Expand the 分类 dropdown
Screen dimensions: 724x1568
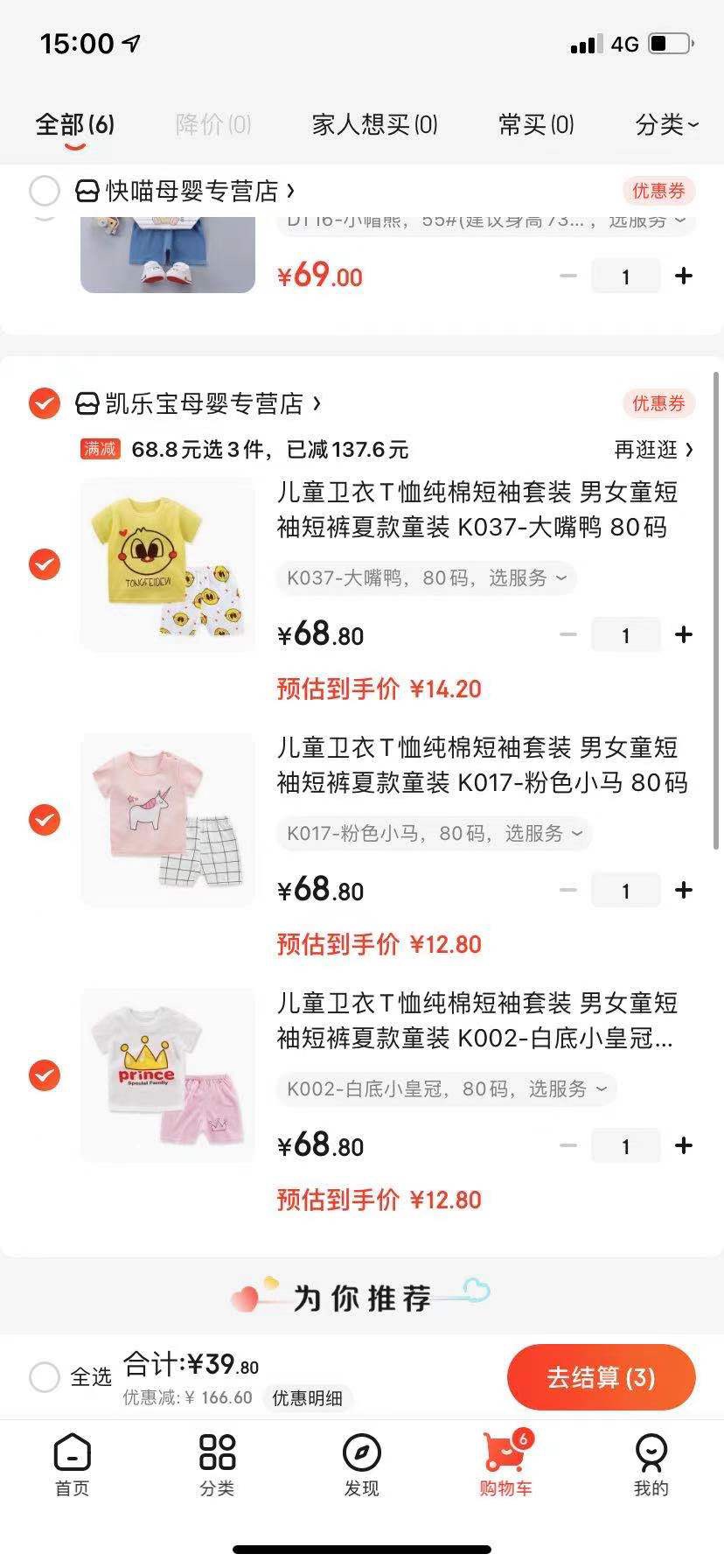tap(666, 125)
